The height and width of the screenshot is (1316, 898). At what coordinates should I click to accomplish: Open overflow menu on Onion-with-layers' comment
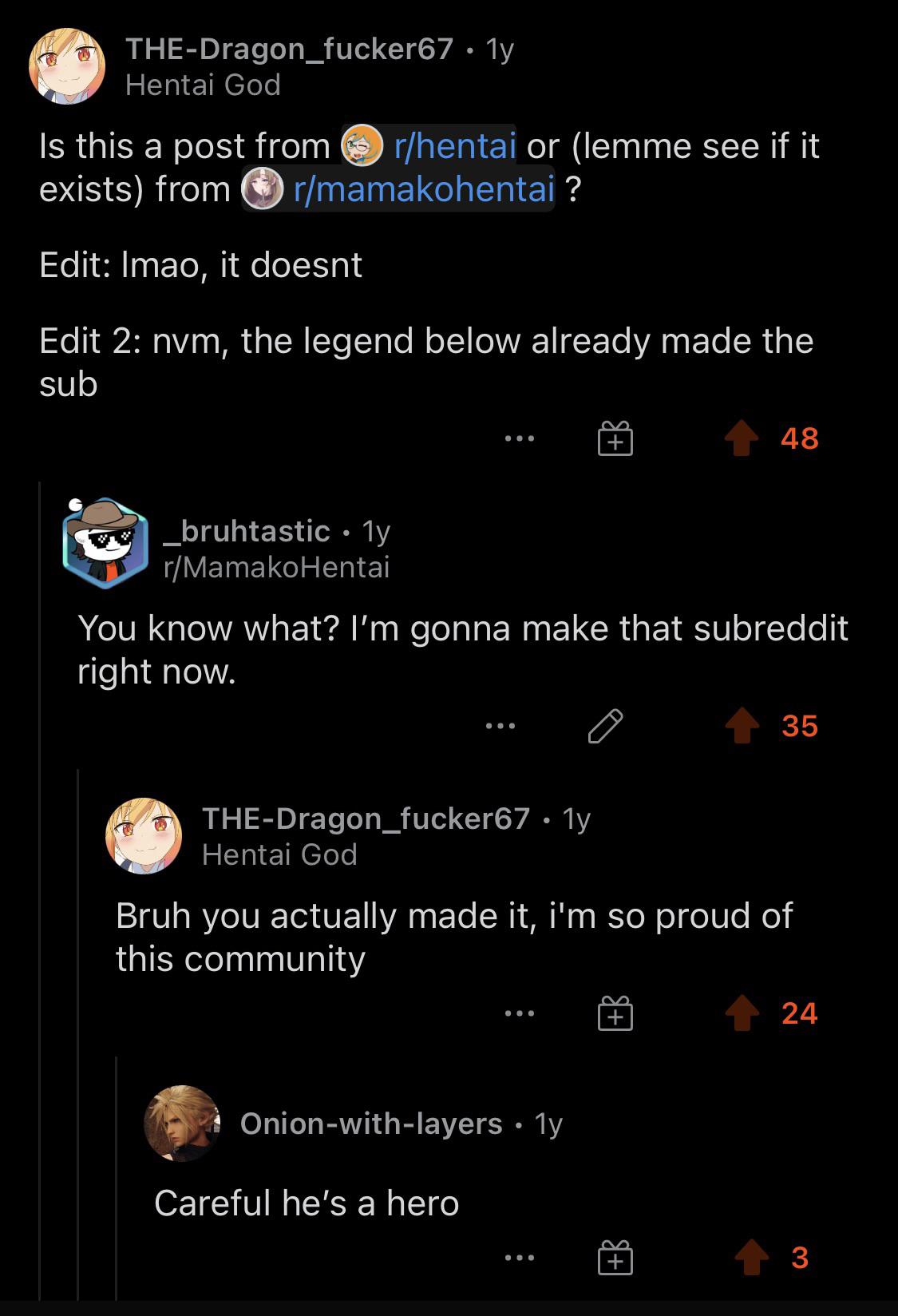pos(519,1258)
